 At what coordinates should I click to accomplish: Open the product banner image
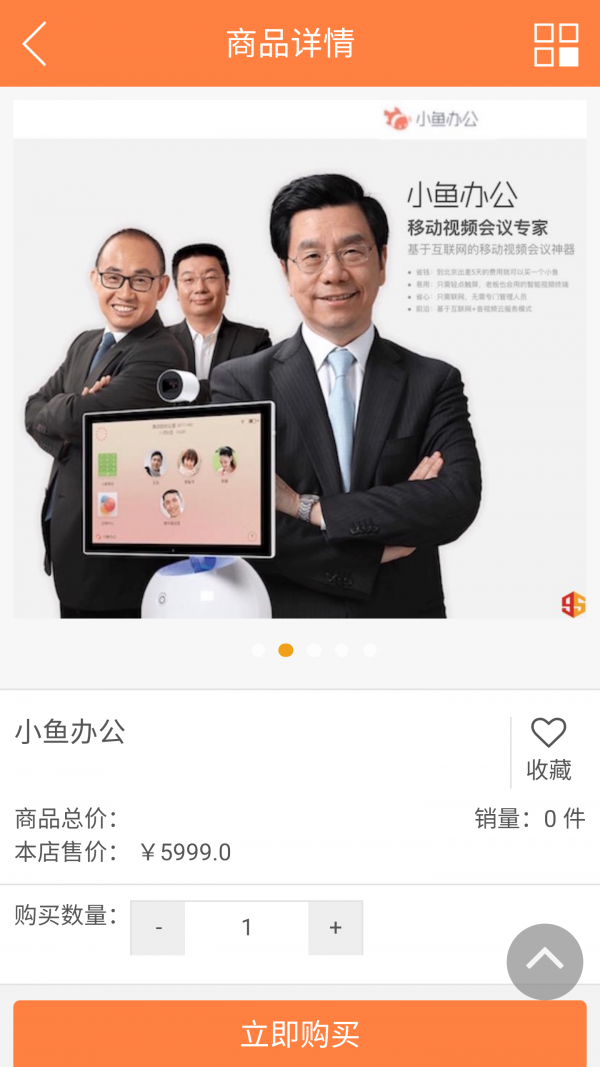300,360
